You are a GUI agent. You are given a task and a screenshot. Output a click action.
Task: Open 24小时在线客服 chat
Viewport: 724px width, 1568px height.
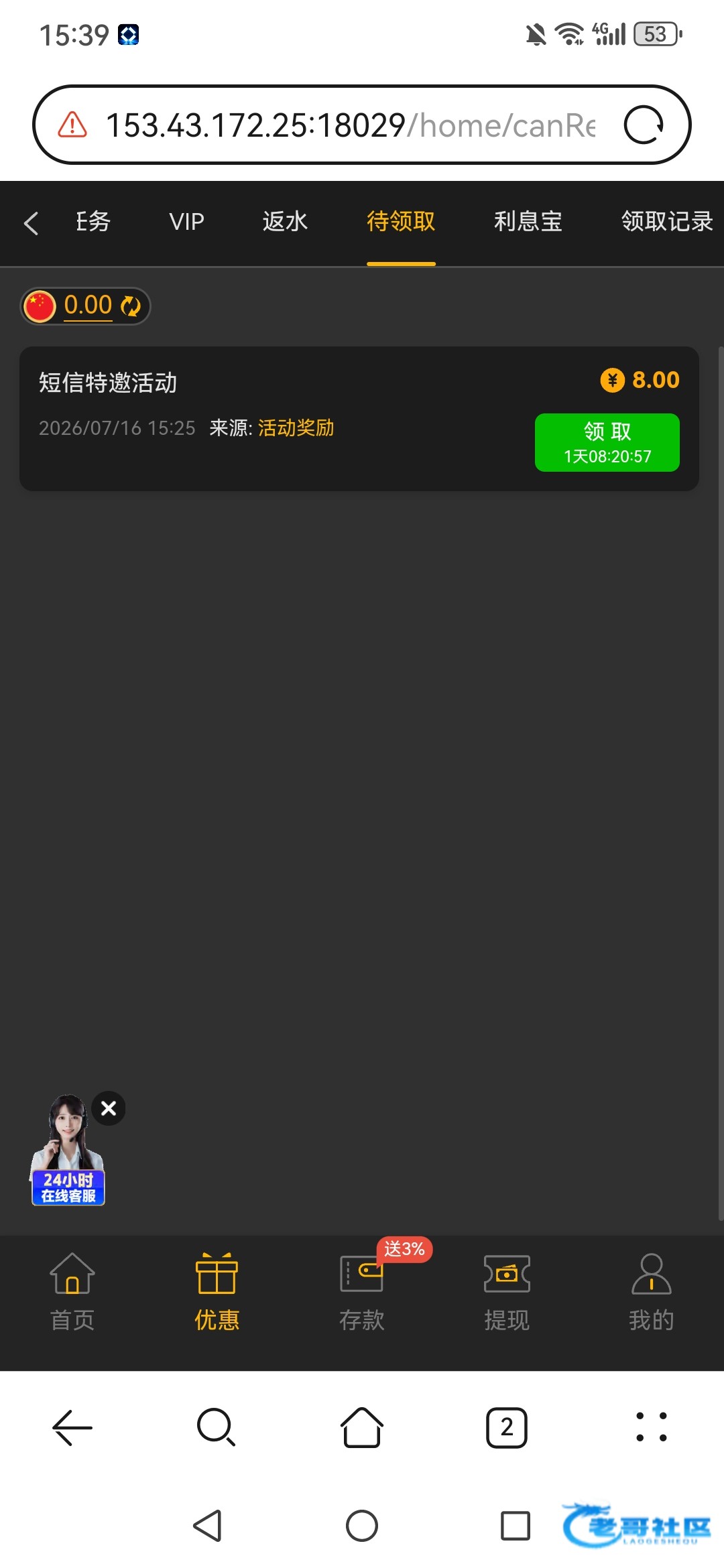pos(68,1150)
